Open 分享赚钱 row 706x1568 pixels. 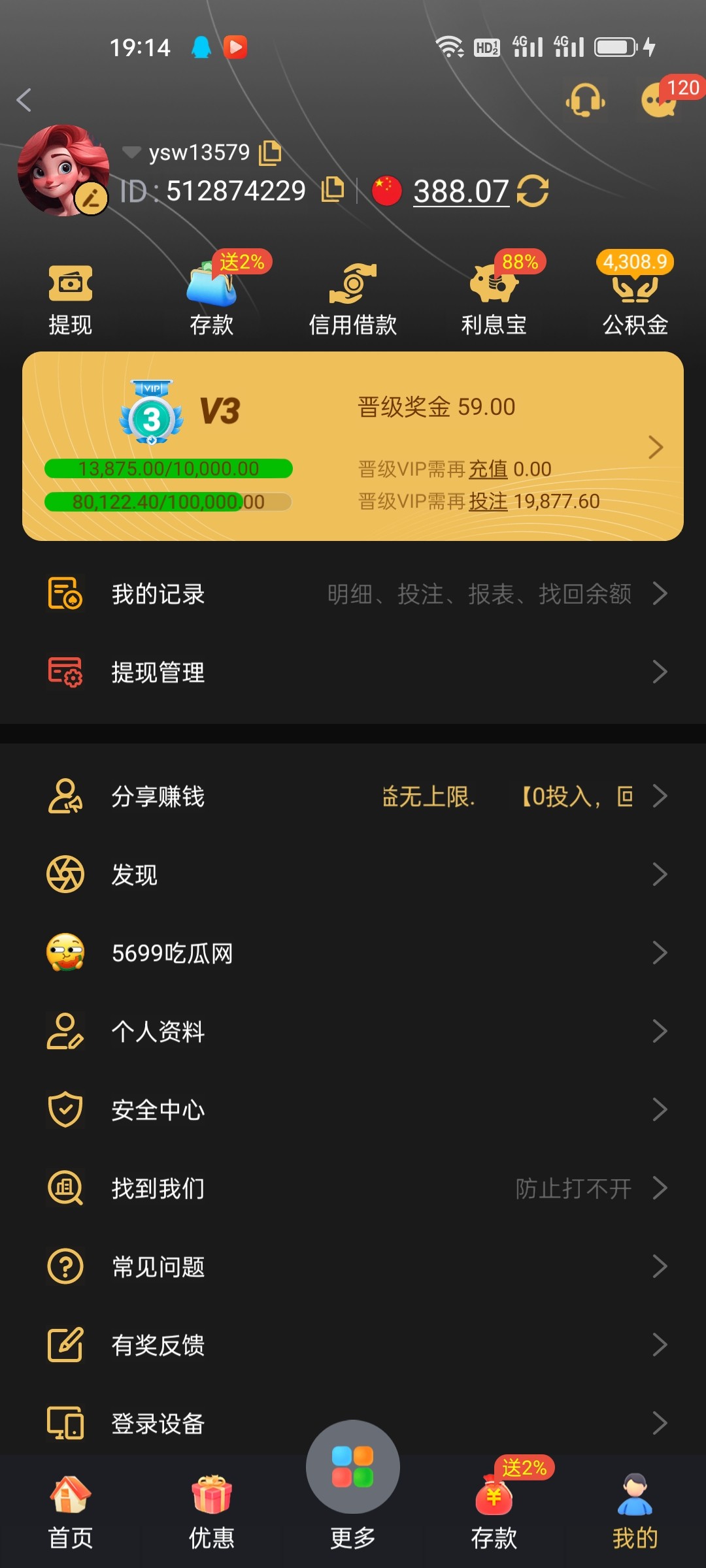tap(353, 796)
